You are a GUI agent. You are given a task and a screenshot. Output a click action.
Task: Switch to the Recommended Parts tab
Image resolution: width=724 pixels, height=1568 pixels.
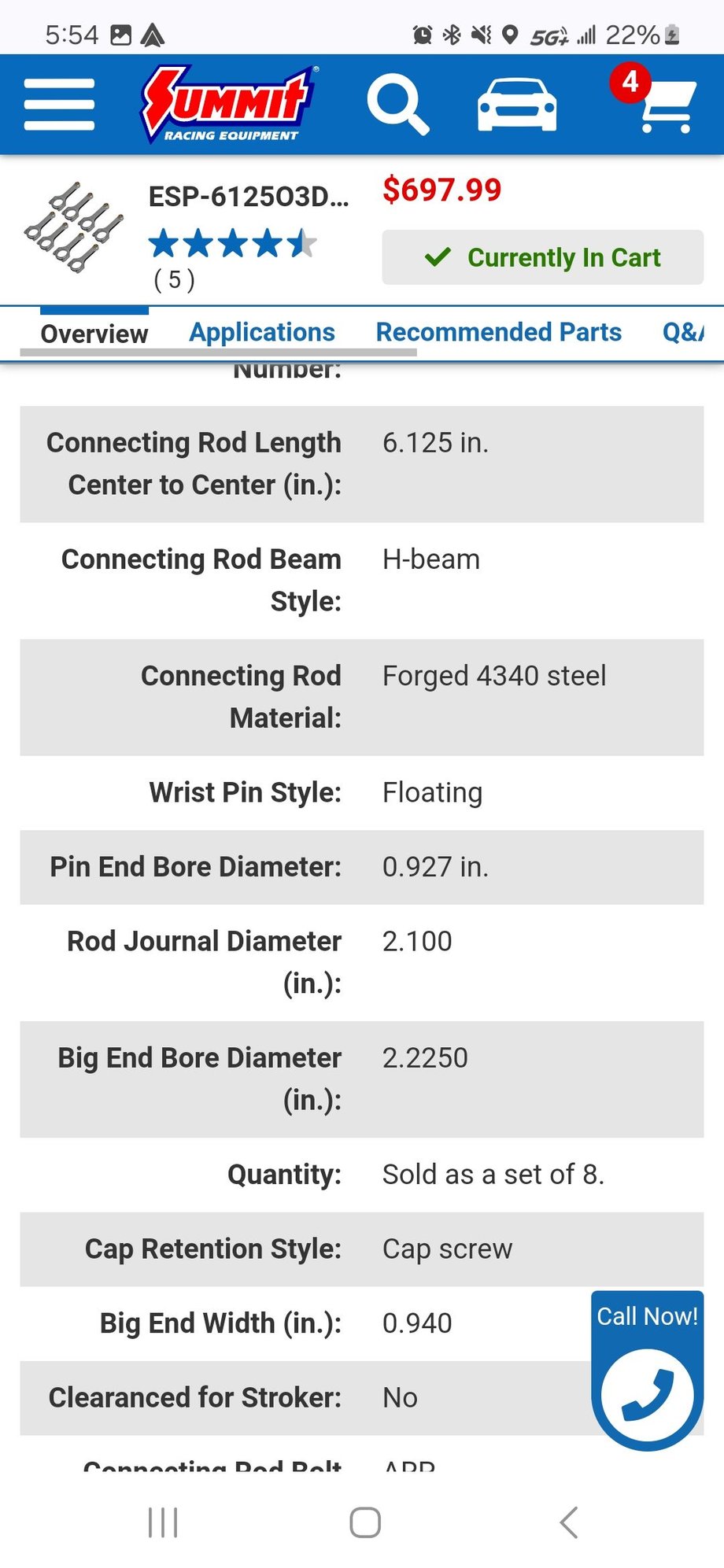coord(498,332)
